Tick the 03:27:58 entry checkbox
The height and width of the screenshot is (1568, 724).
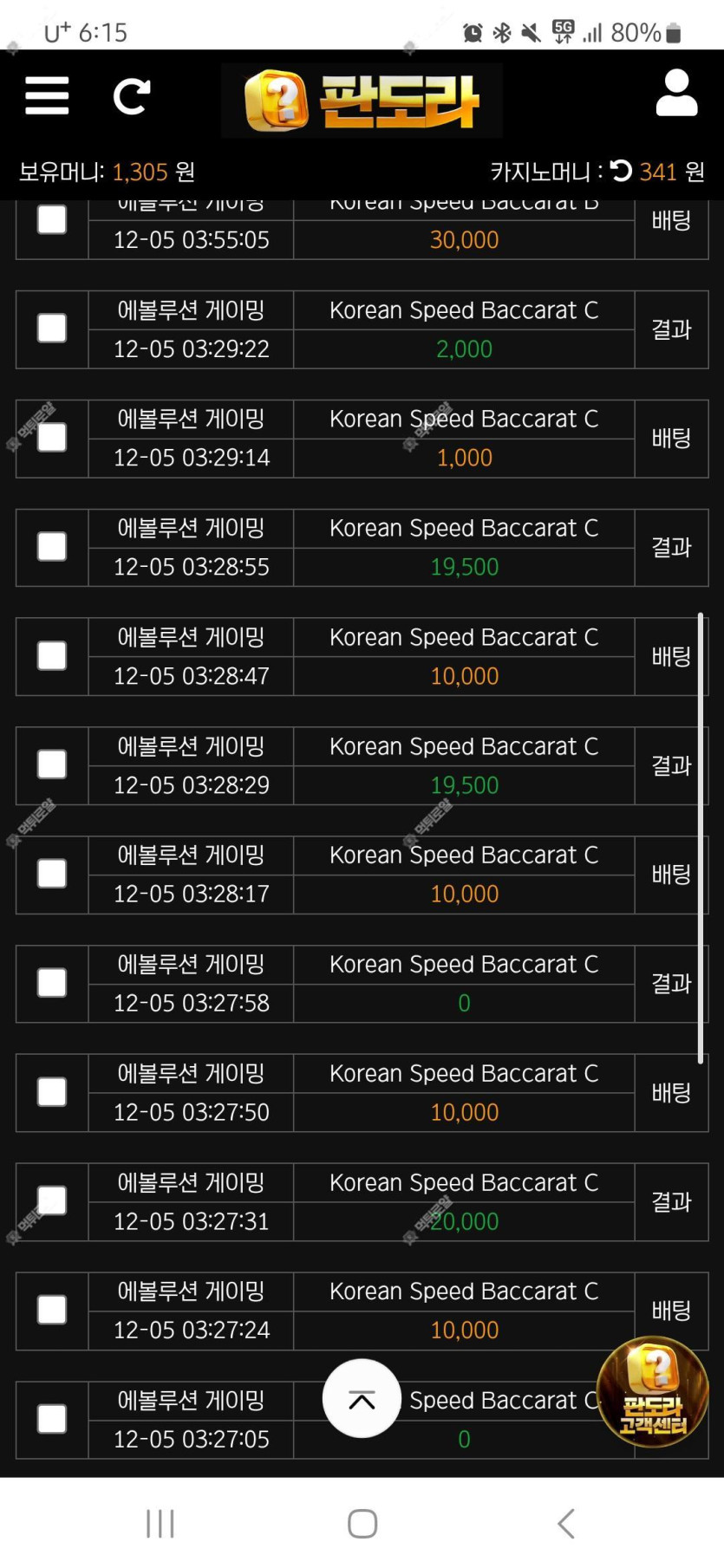pos(52,983)
